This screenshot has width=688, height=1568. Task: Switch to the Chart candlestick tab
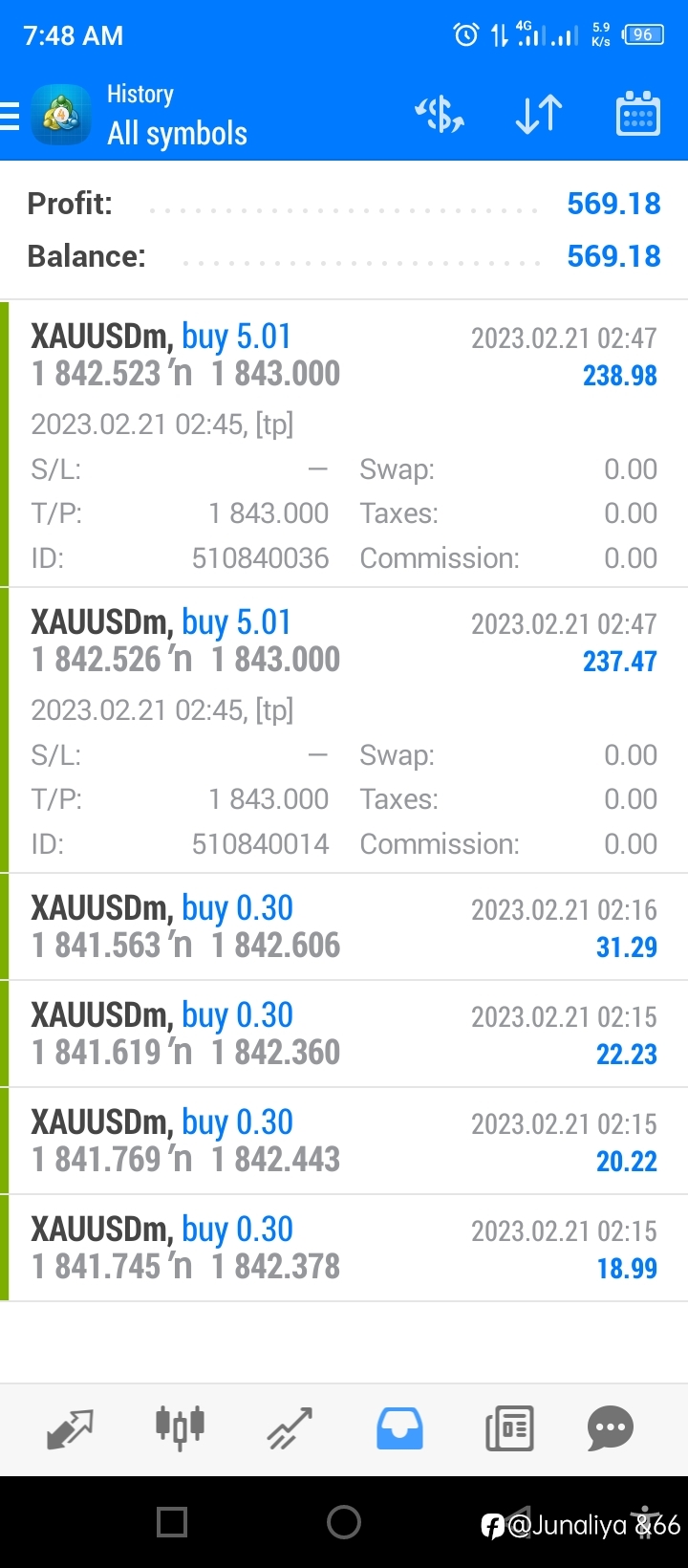pos(180,1429)
